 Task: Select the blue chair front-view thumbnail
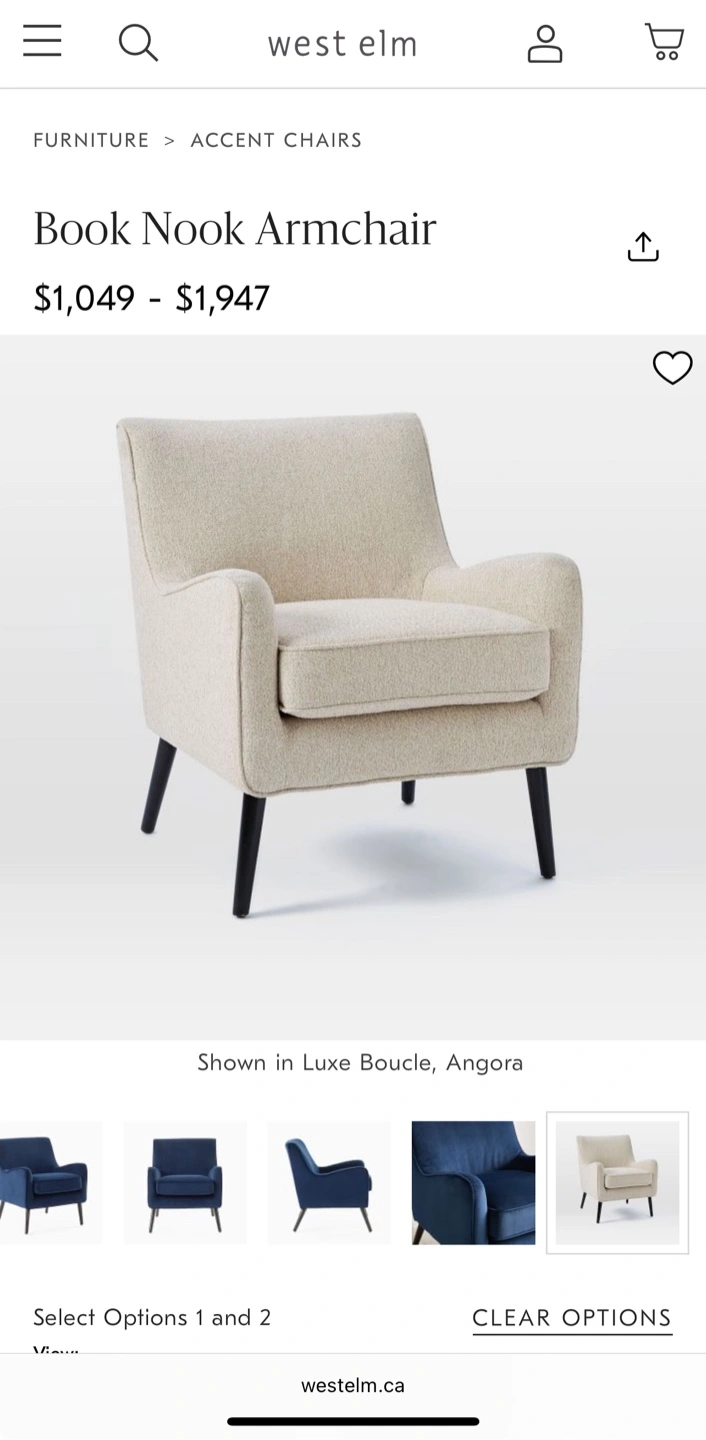point(185,1182)
